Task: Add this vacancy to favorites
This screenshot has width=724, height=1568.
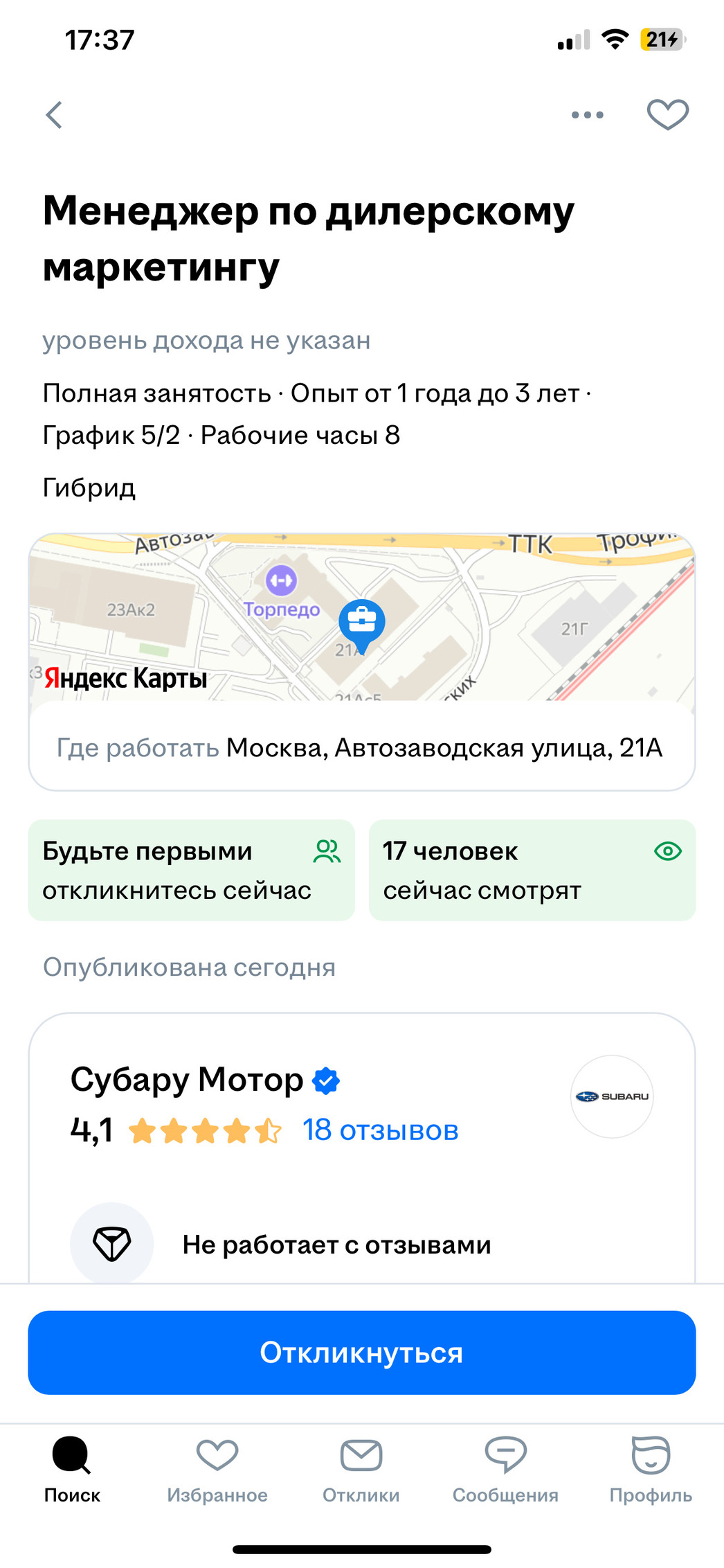Action: [667, 115]
